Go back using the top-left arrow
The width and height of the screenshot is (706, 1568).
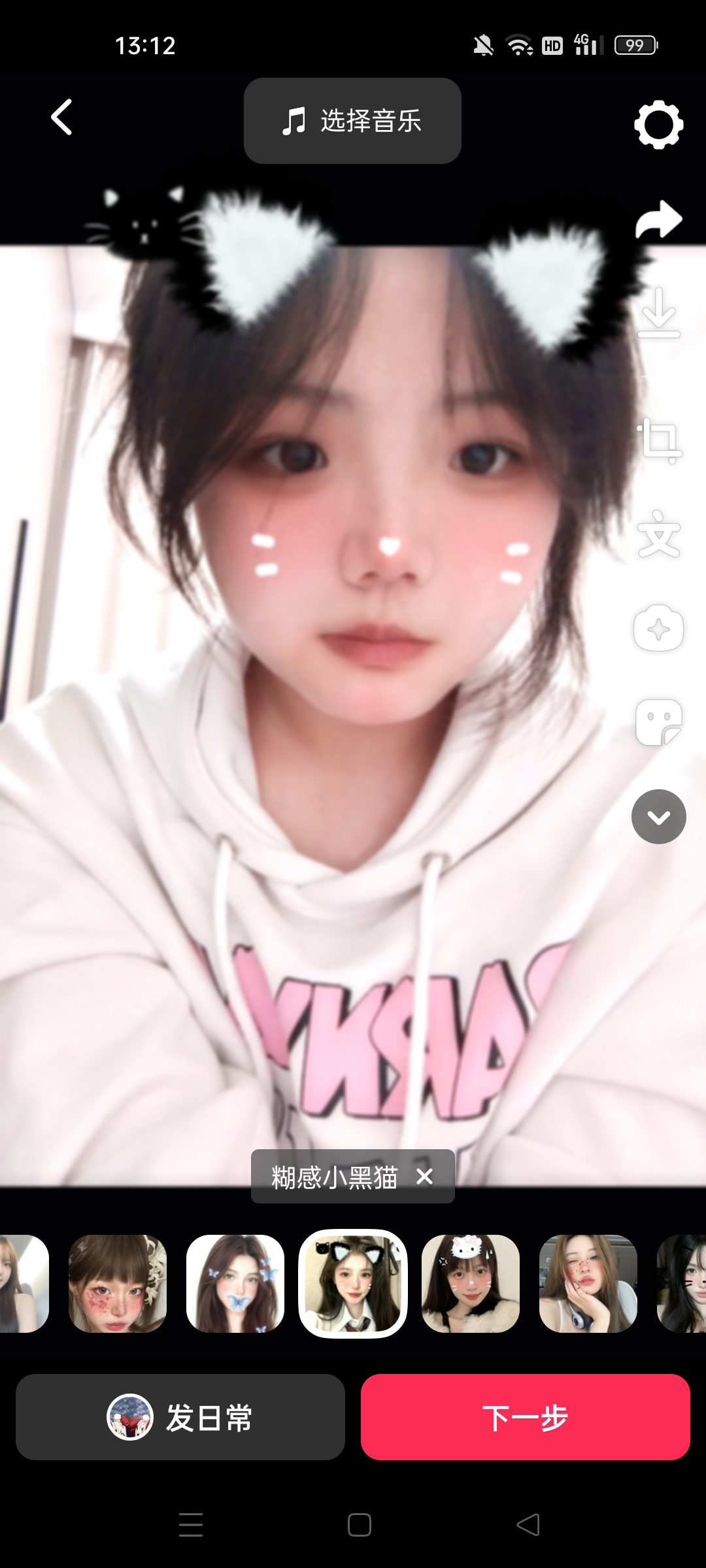point(61,118)
